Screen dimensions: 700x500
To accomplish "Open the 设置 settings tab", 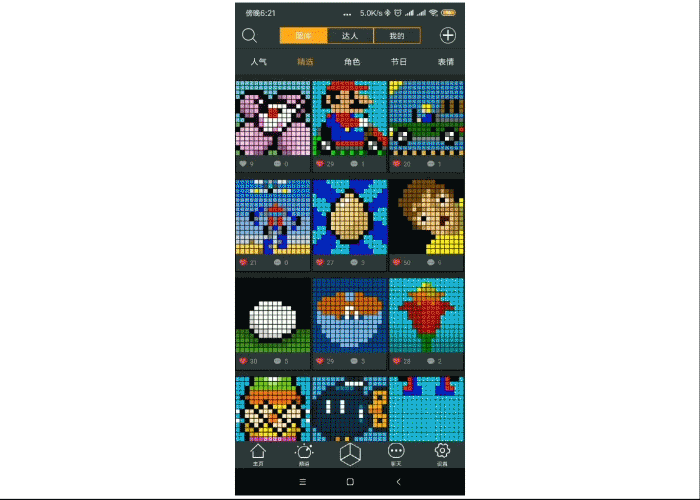I will pyautogui.click(x=442, y=455).
